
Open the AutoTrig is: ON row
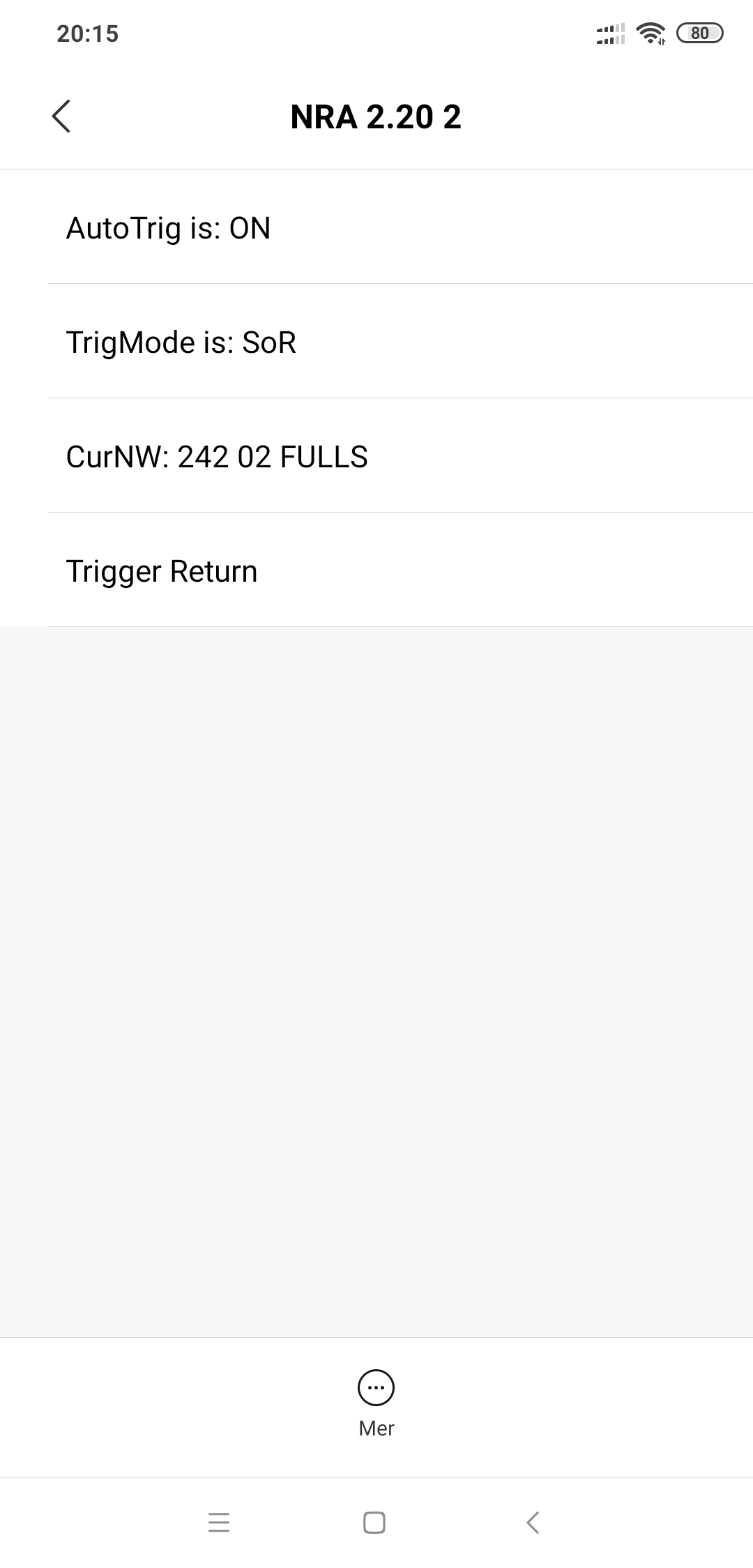tap(376, 227)
